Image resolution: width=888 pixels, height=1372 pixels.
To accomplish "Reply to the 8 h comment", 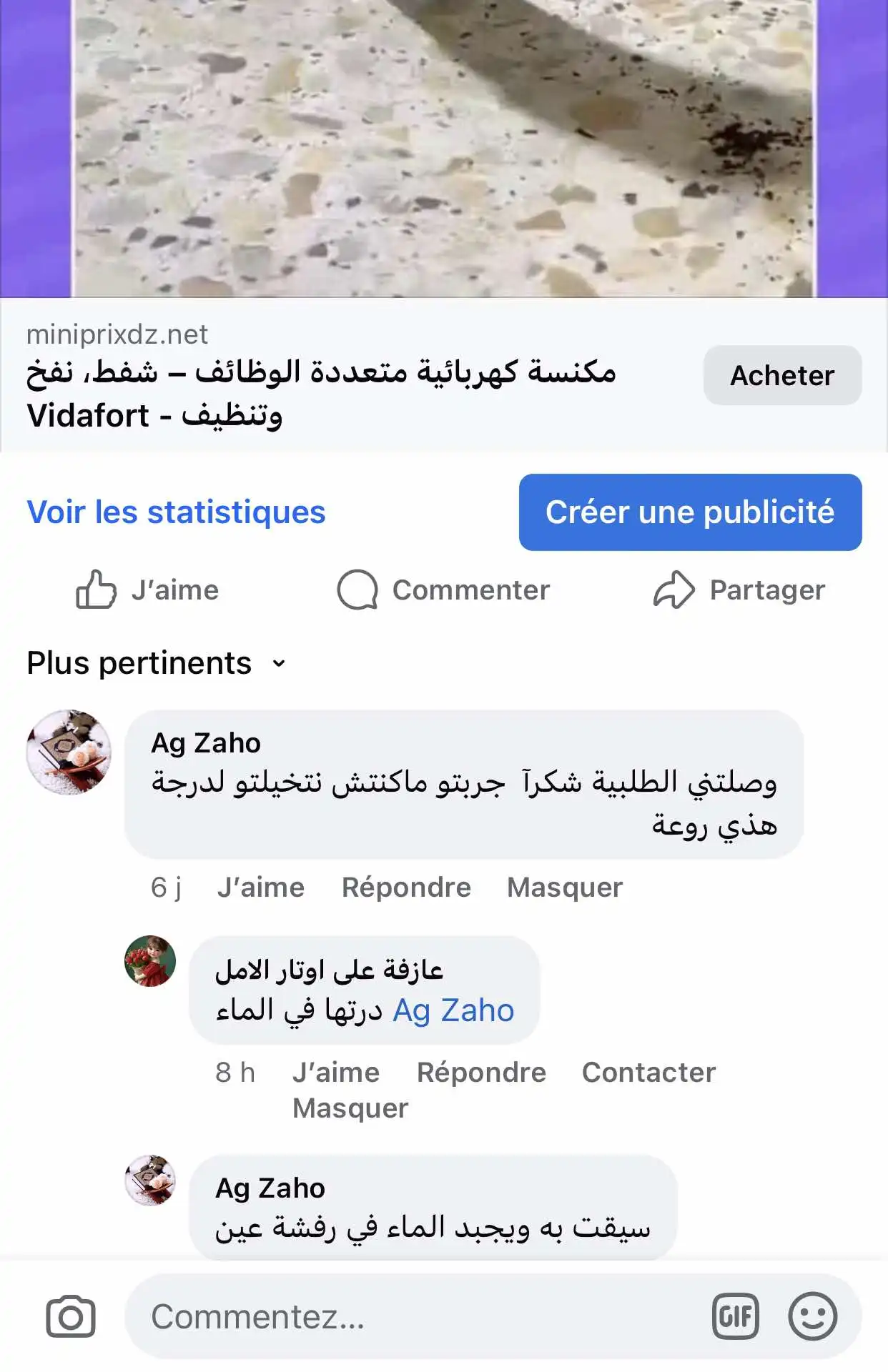I will coord(481,1072).
